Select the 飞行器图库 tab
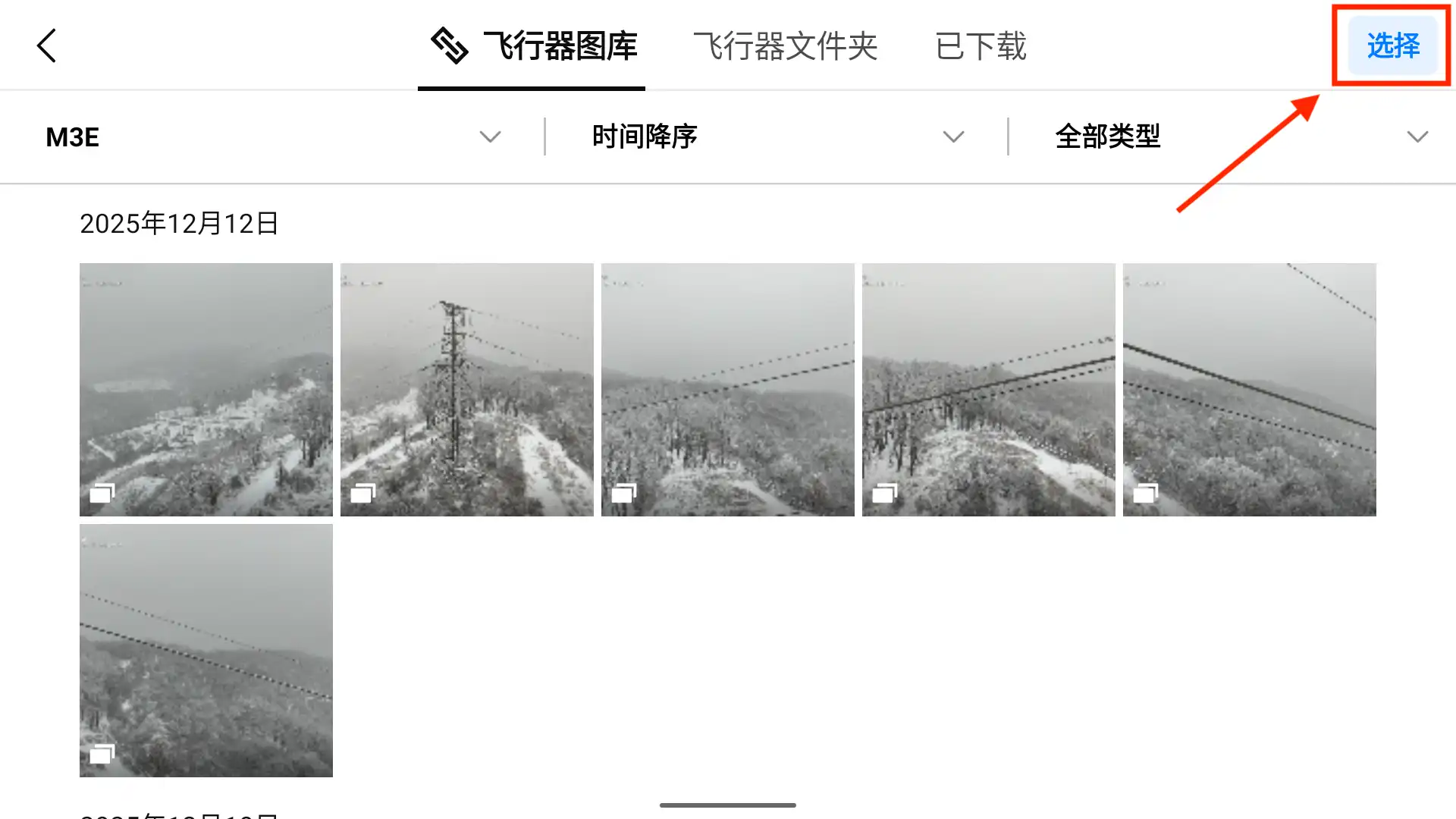The height and width of the screenshot is (819, 1456). tap(534, 46)
